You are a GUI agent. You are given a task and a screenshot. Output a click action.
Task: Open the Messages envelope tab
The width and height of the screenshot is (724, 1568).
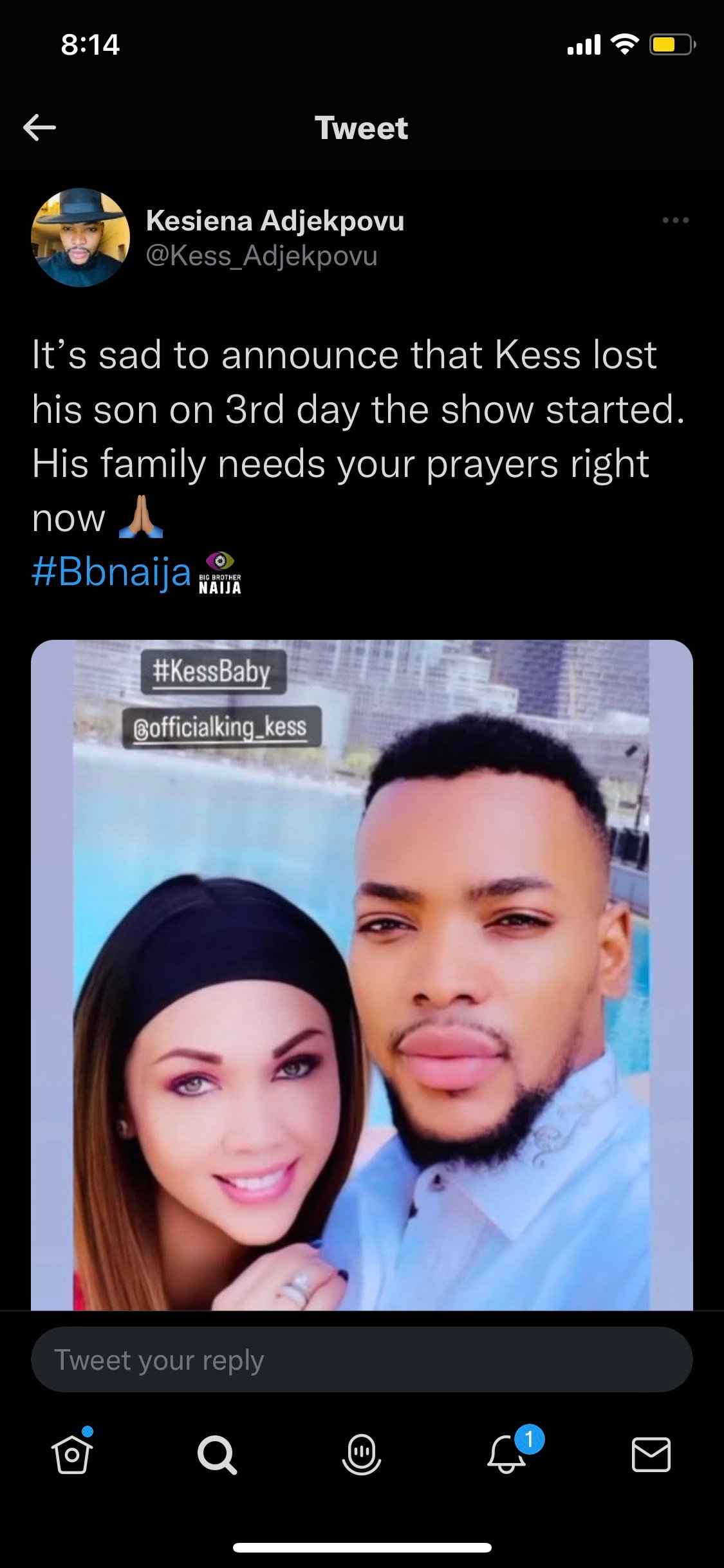tap(651, 1455)
